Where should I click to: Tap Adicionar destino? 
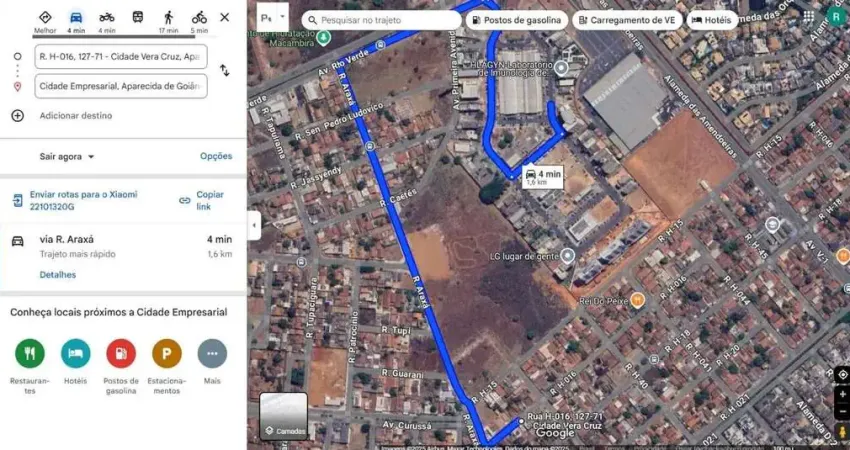pos(75,115)
